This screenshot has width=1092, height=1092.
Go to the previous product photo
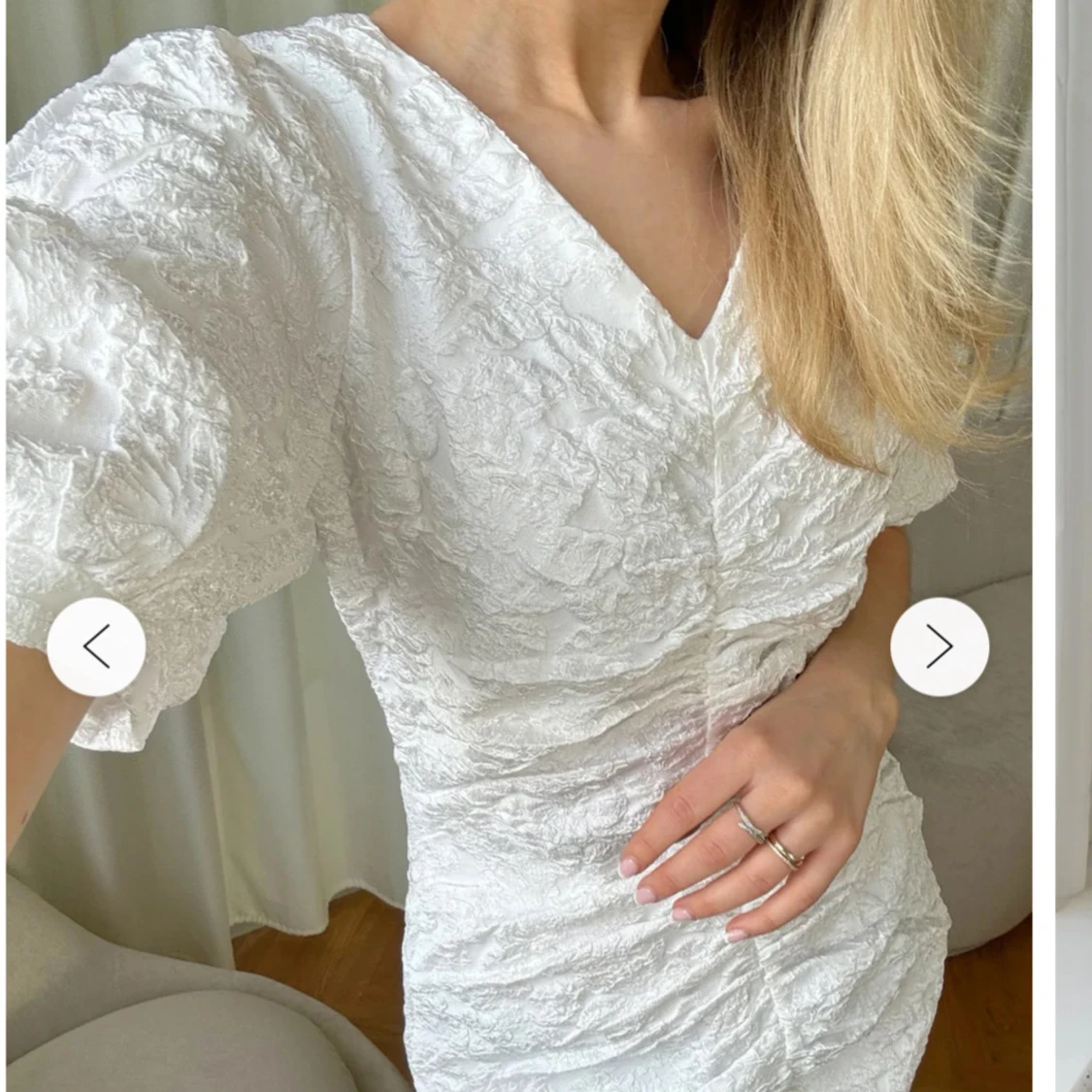coord(96,646)
